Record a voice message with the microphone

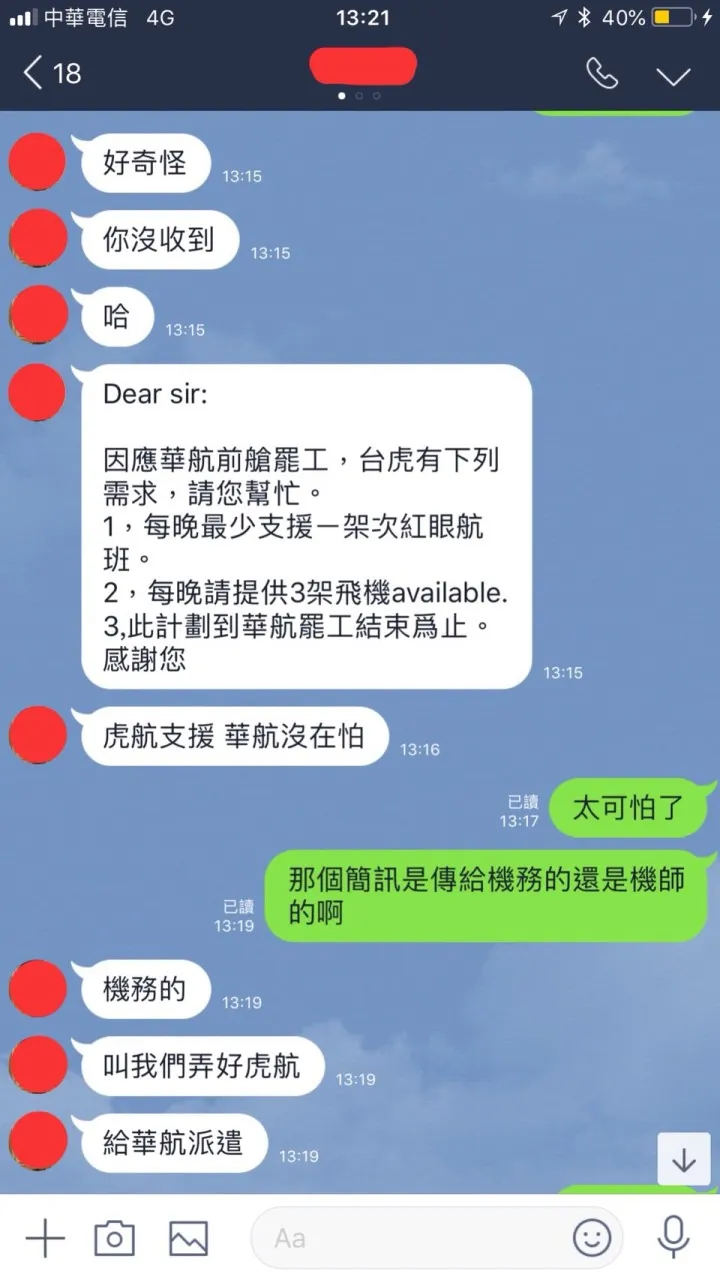pyautogui.click(x=673, y=1238)
